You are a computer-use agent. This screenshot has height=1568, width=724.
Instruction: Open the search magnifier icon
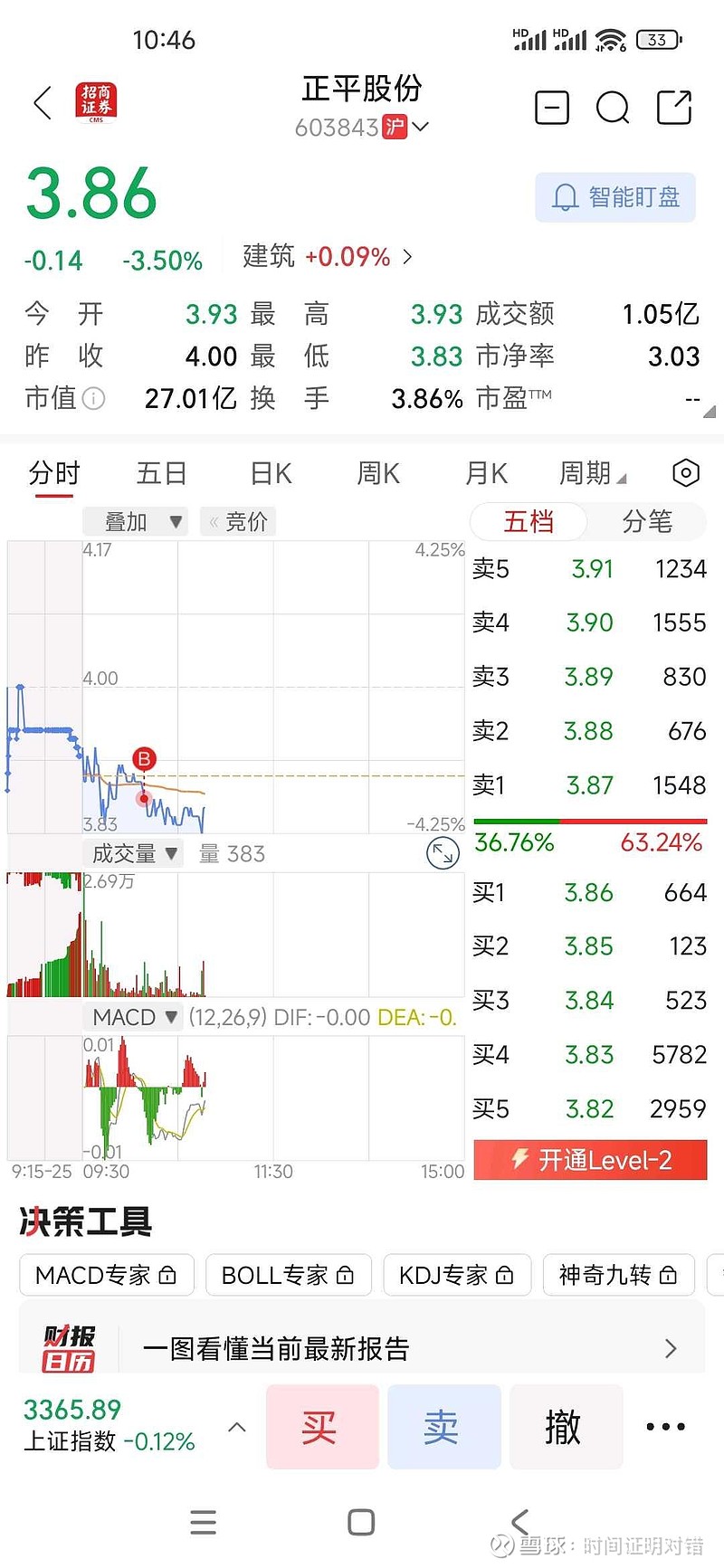click(613, 108)
